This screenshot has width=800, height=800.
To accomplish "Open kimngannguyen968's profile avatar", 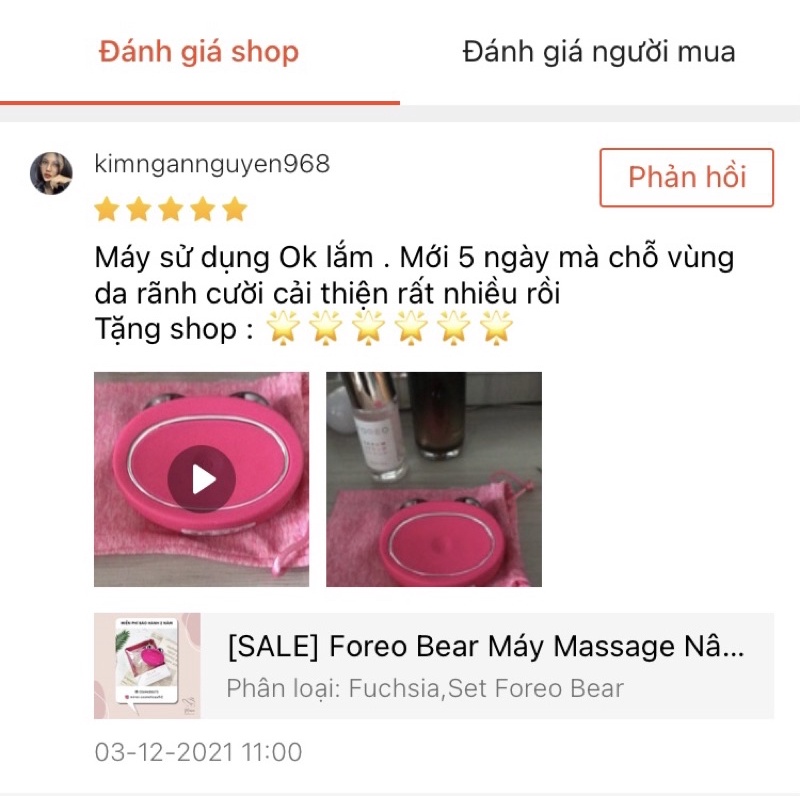I will (x=52, y=173).
